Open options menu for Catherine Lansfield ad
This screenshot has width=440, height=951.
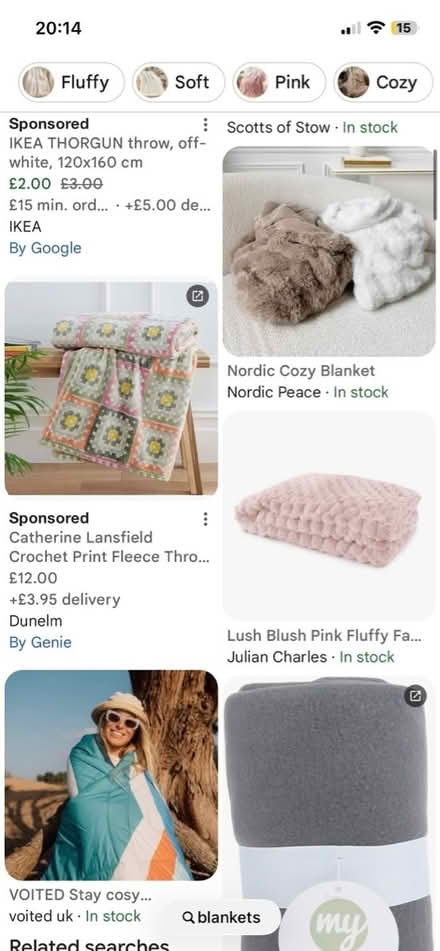pos(205,519)
